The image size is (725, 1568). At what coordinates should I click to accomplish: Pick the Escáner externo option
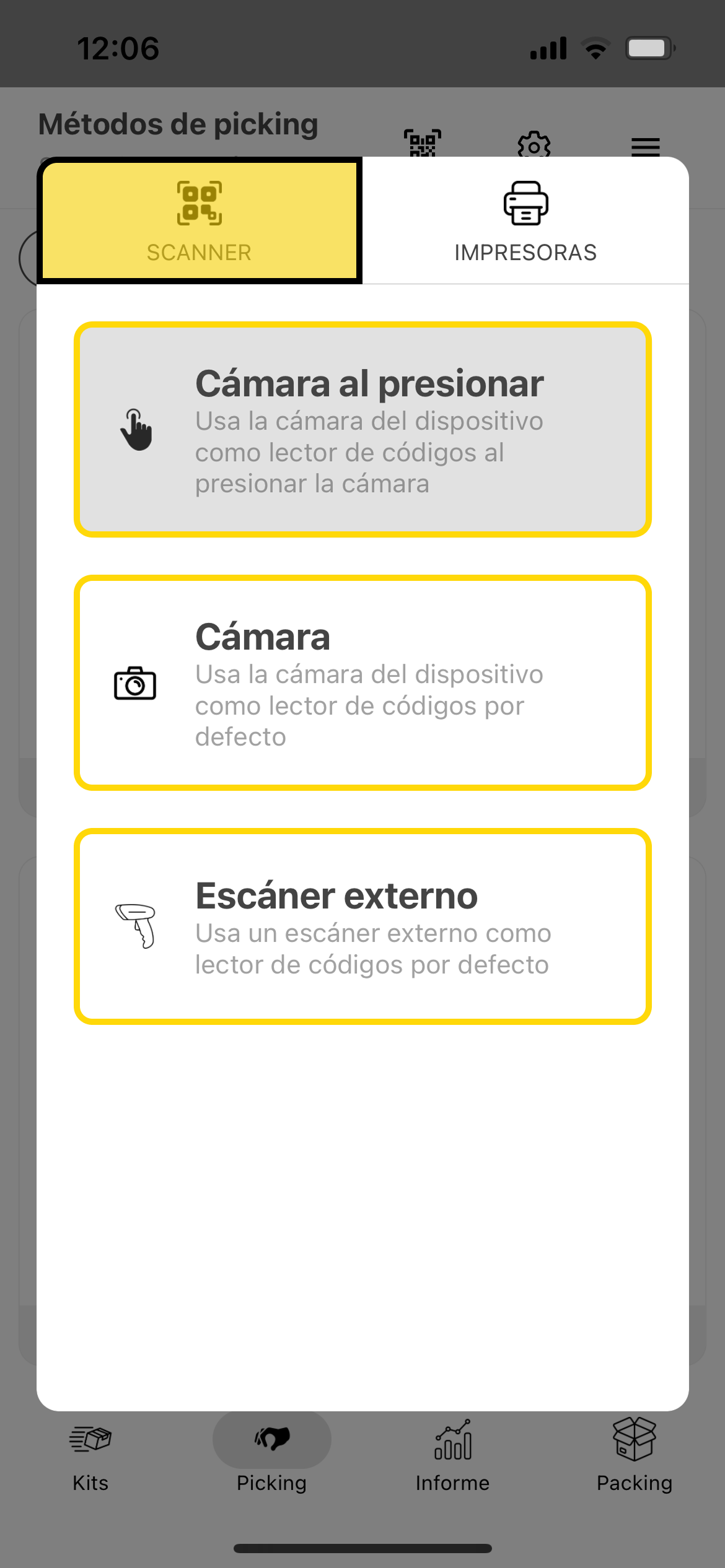pos(362,926)
